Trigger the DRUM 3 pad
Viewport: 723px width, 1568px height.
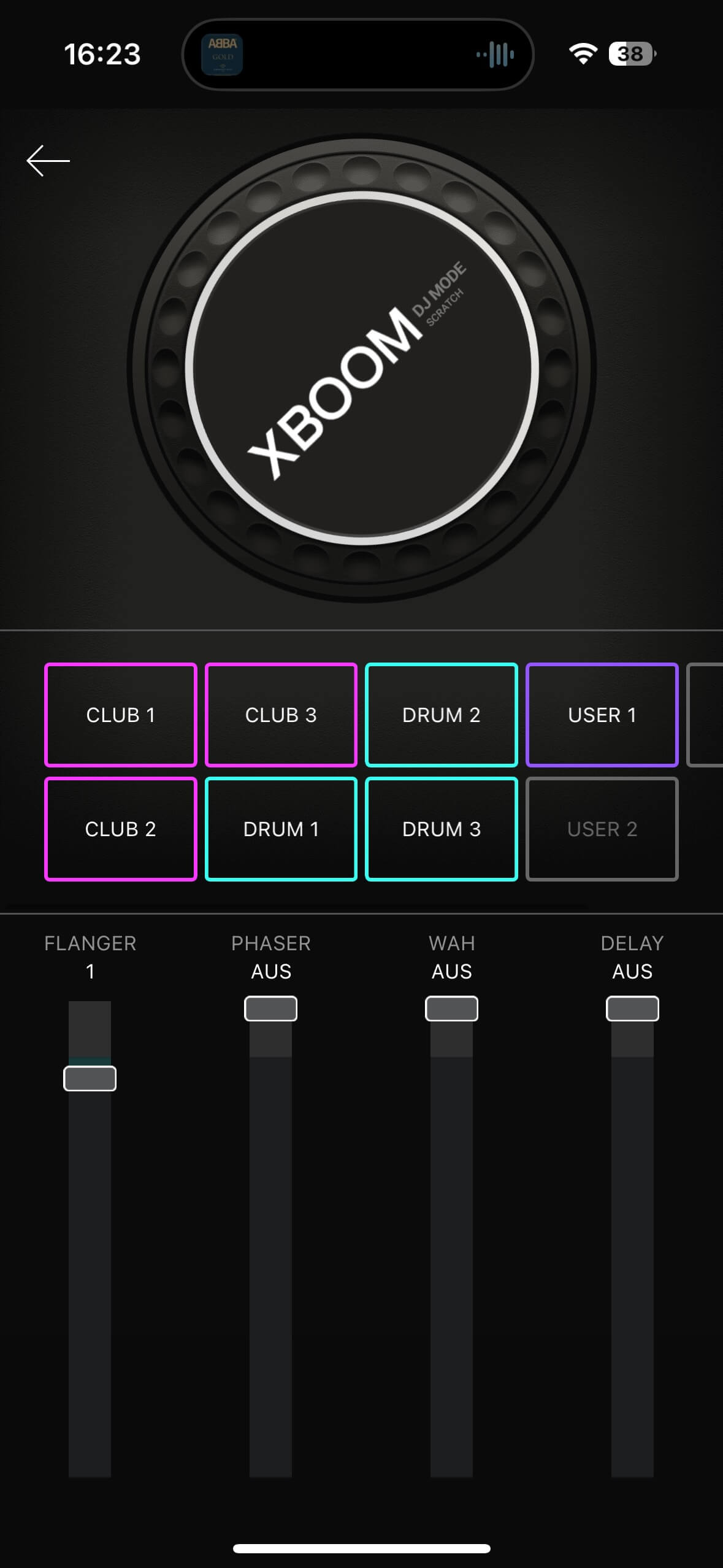[442, 829]
